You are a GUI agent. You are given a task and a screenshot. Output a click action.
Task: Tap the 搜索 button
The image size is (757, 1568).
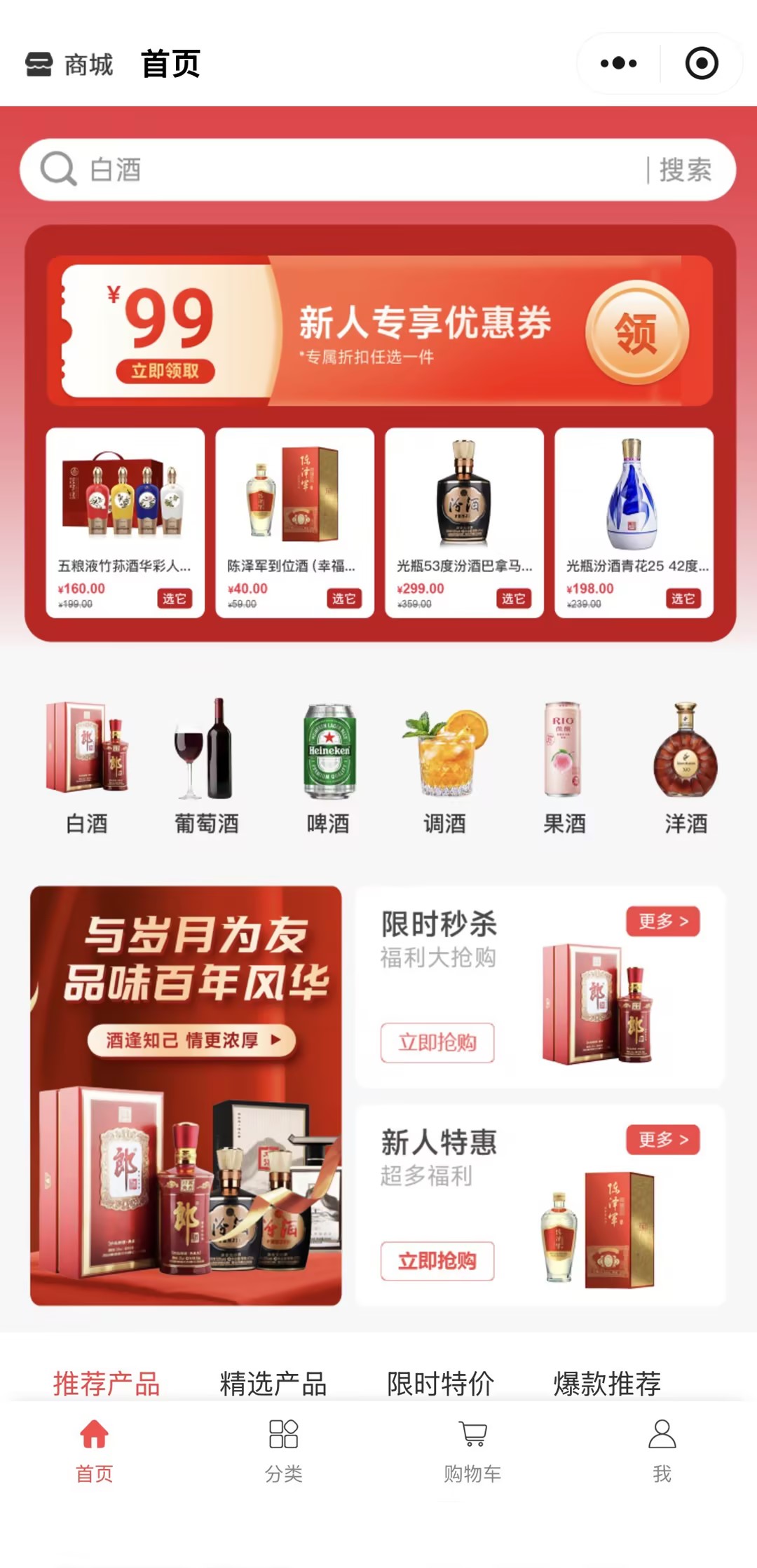click(685, 170)
